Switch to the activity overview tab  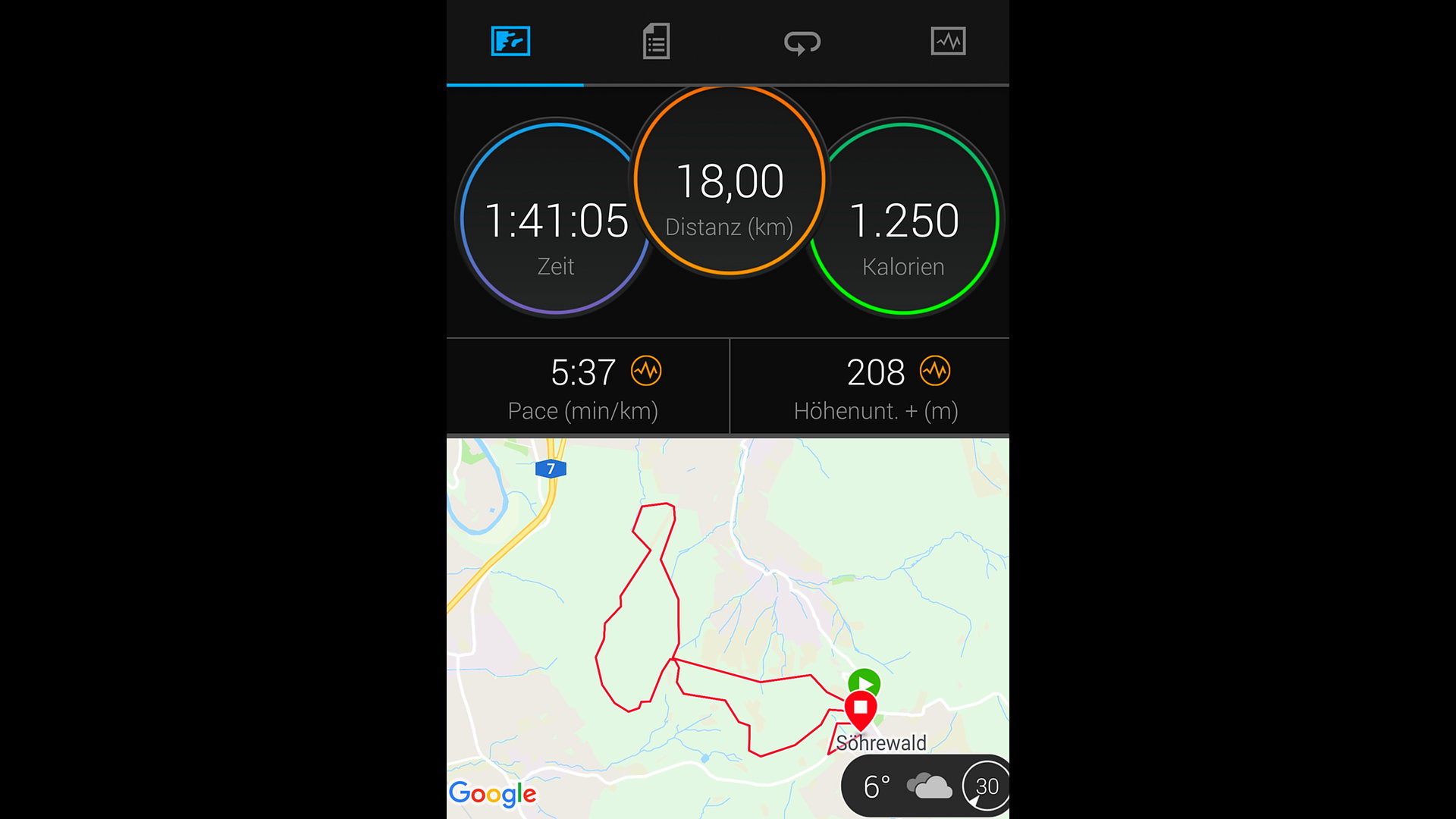tap(510, 42)
